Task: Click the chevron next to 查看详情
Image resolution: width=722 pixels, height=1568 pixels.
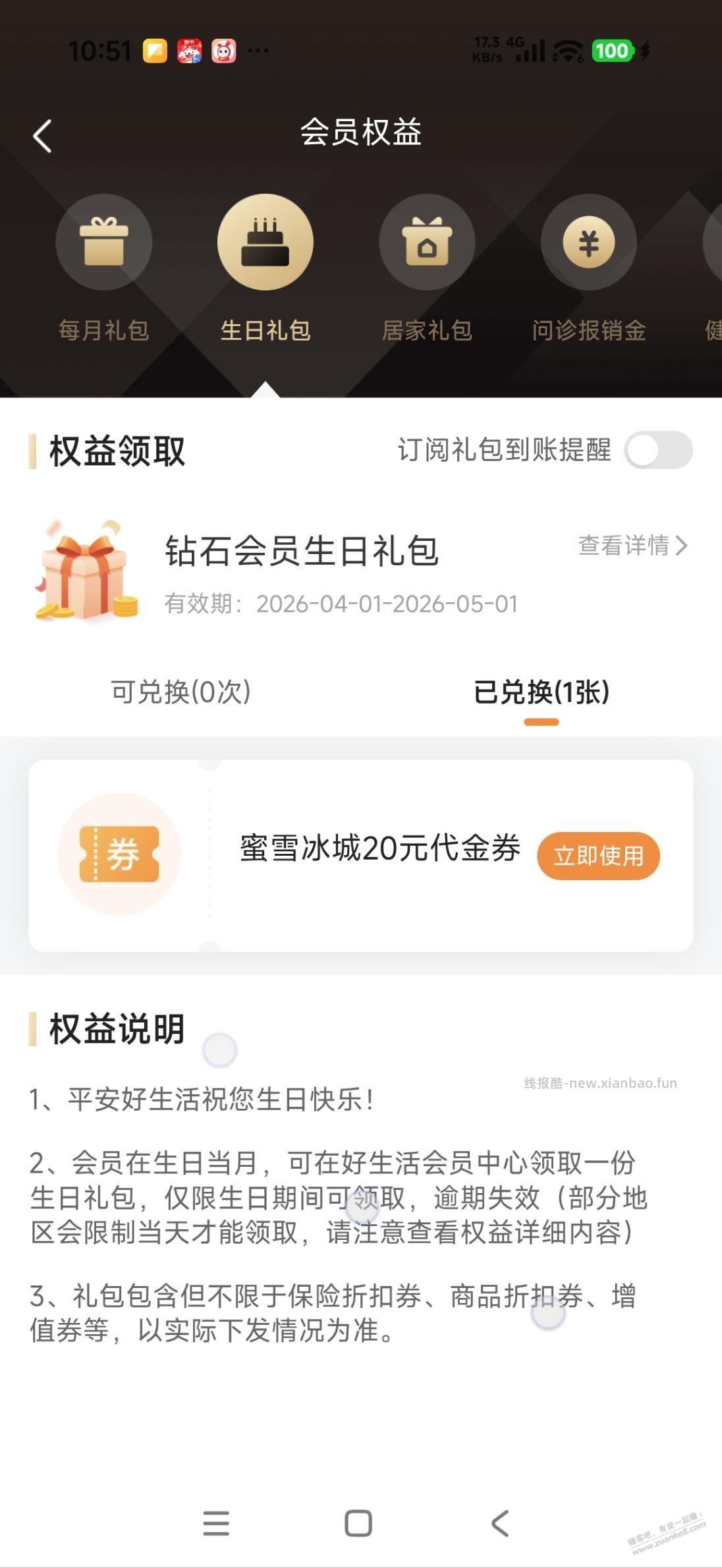Action: (684, 546)
